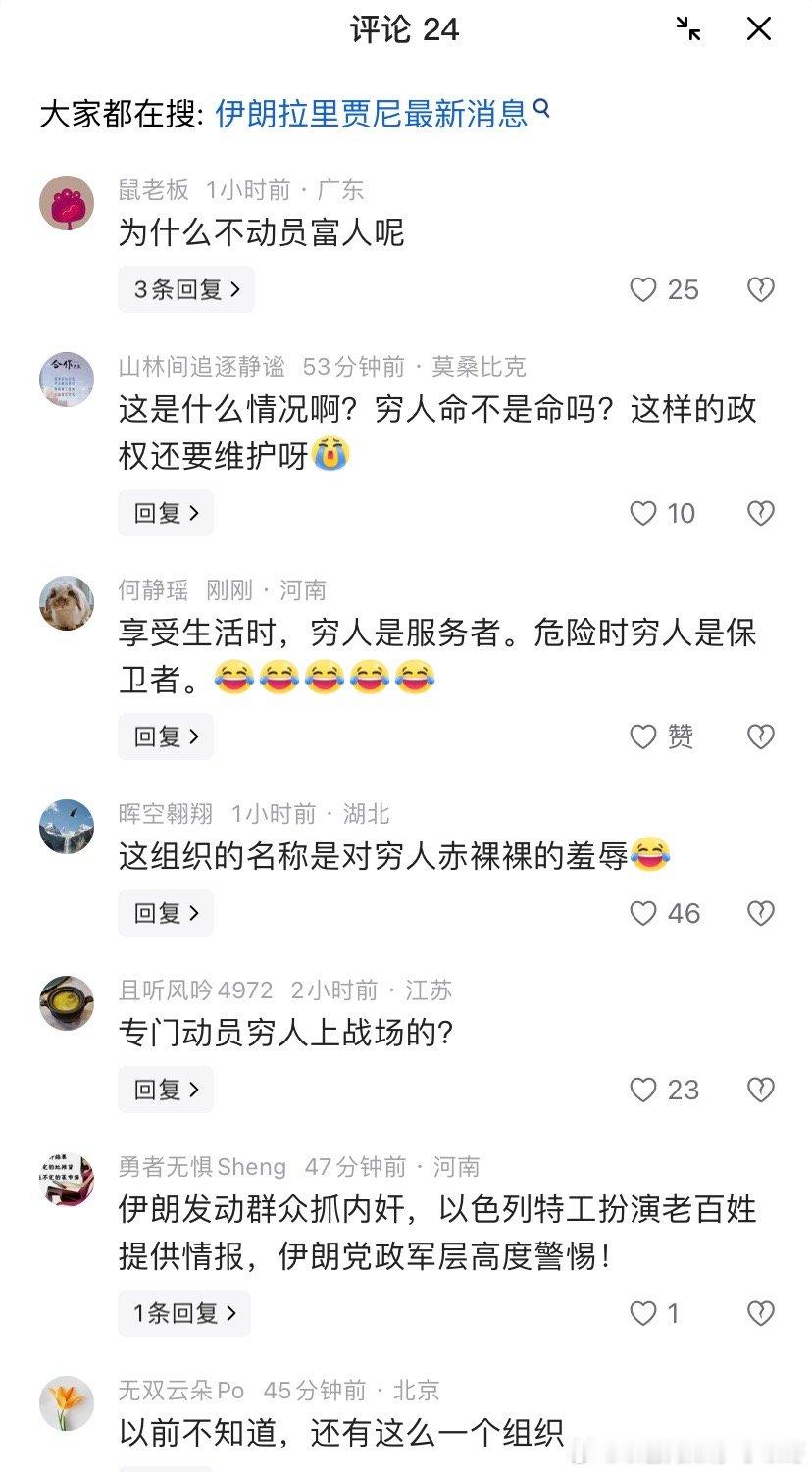Like 鼠老板's comment via the heart icon

[643, 290]
